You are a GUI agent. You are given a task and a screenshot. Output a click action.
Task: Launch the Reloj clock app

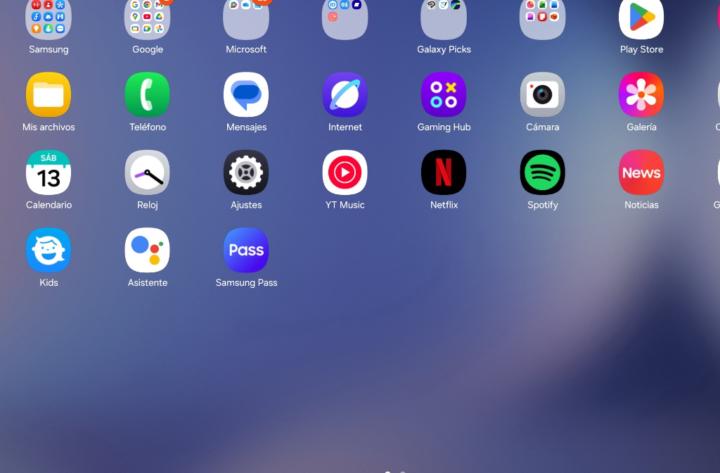[147, 173]
